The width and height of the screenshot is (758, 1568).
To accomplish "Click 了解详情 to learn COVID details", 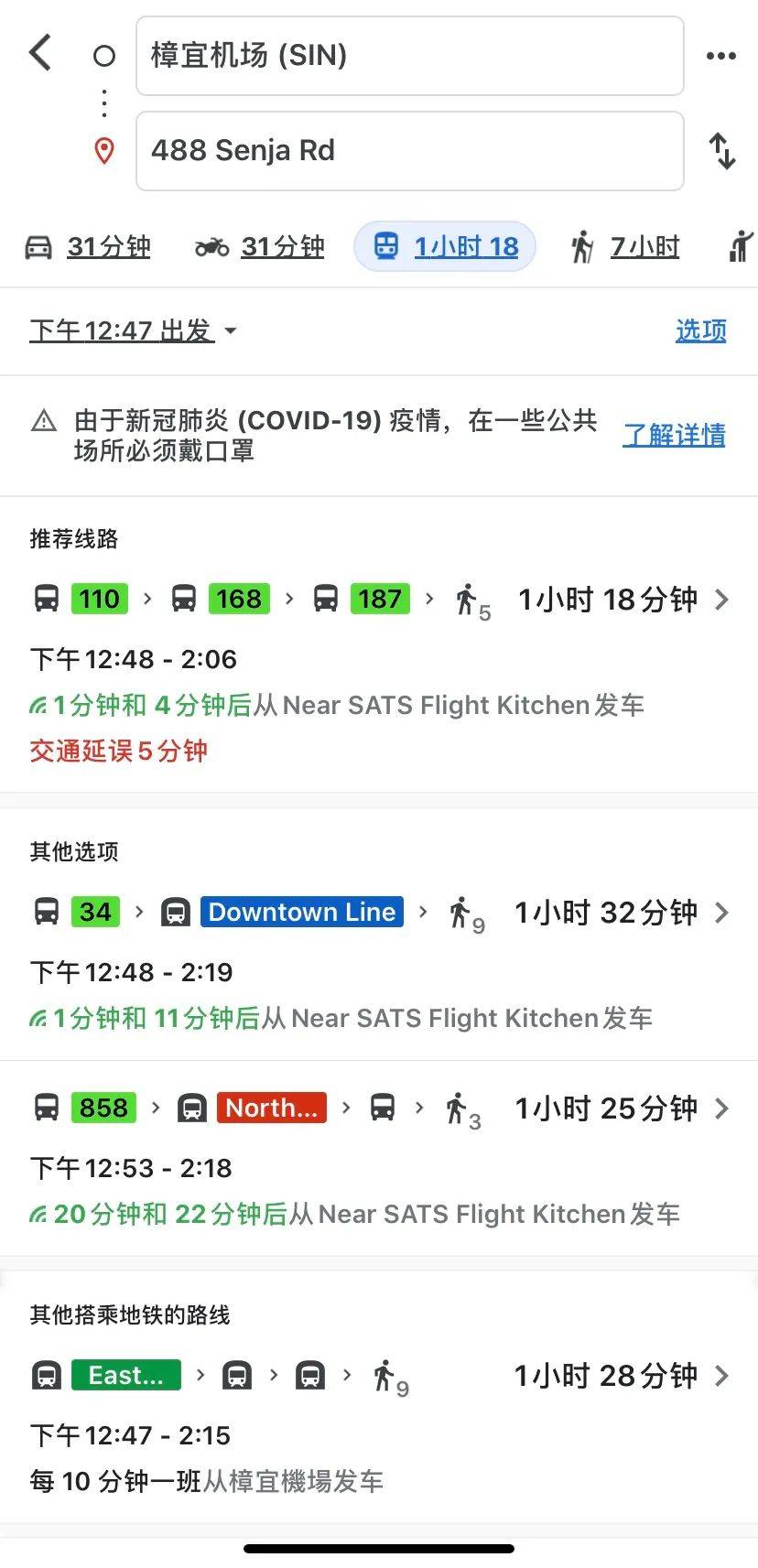I will pyautogui.click(x=674, y=437).
